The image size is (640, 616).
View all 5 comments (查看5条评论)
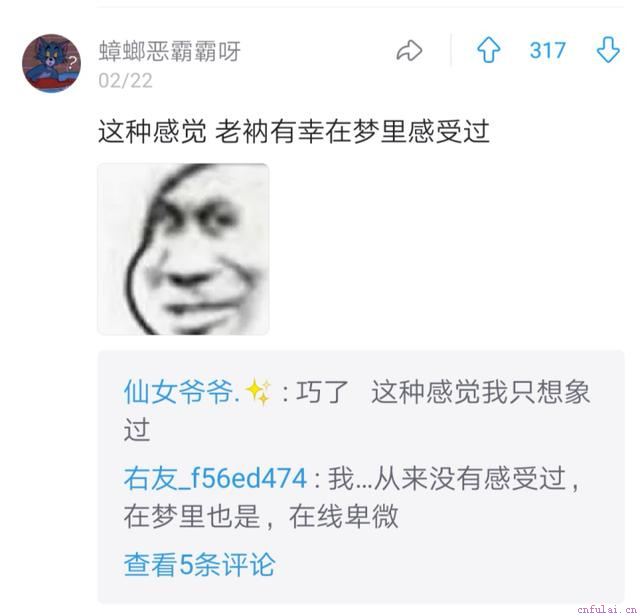tap(199, 564)
